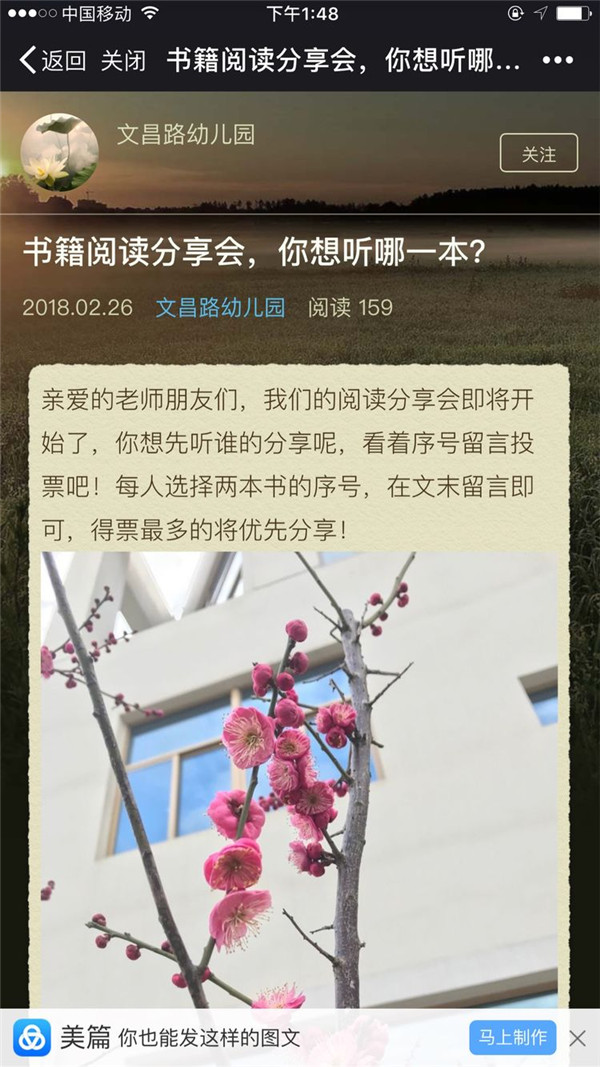Screen dimensions: 600x1067
Task: Open the three-dot overflow menu
Action: 557,60
